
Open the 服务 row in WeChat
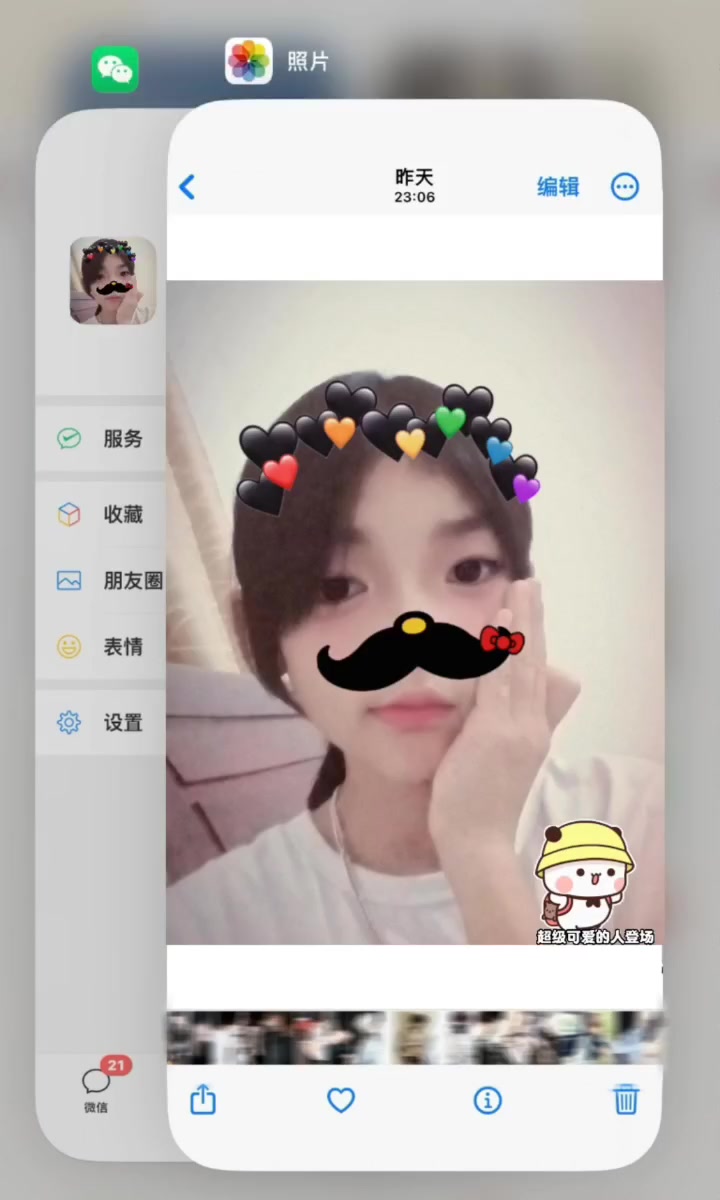[101, 439]
